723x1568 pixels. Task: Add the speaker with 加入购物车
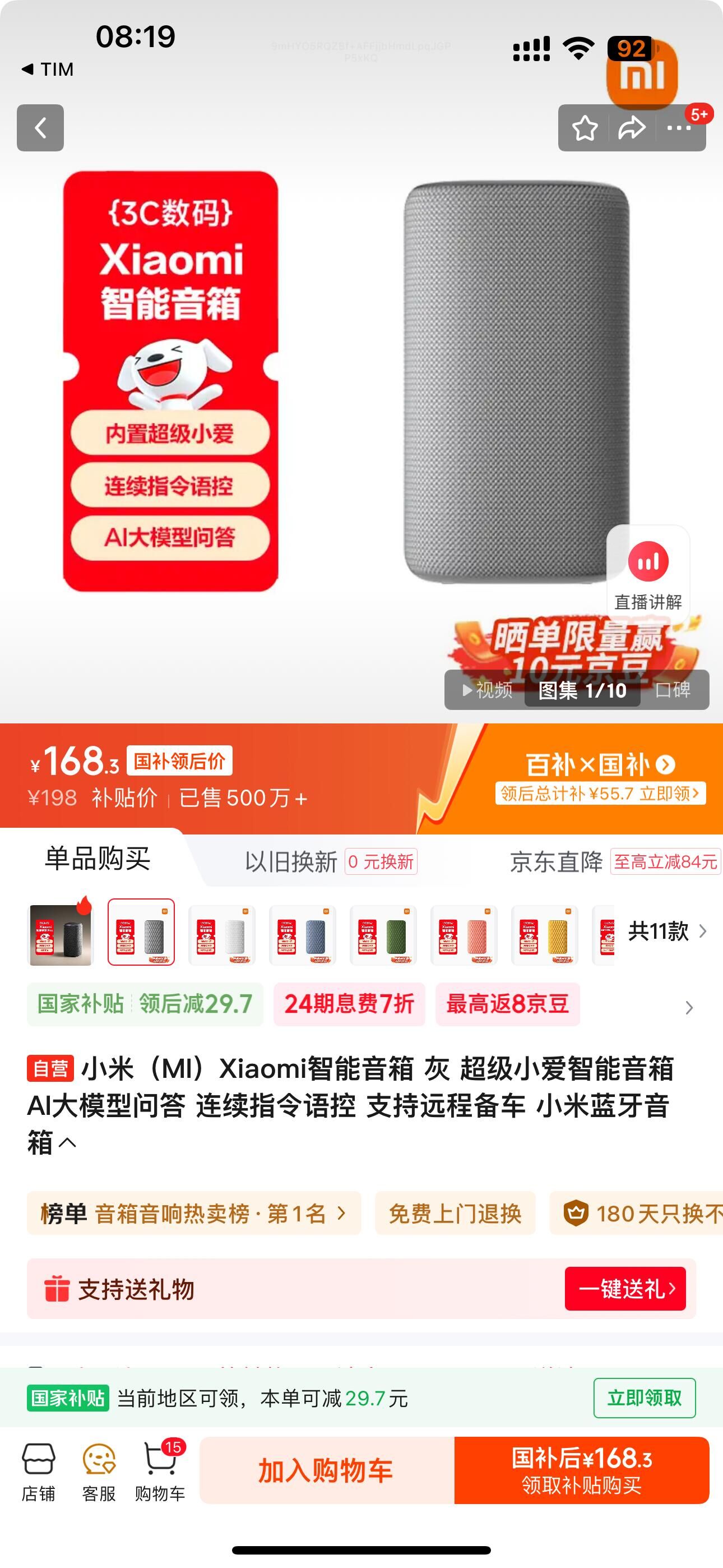[326, 1470]
